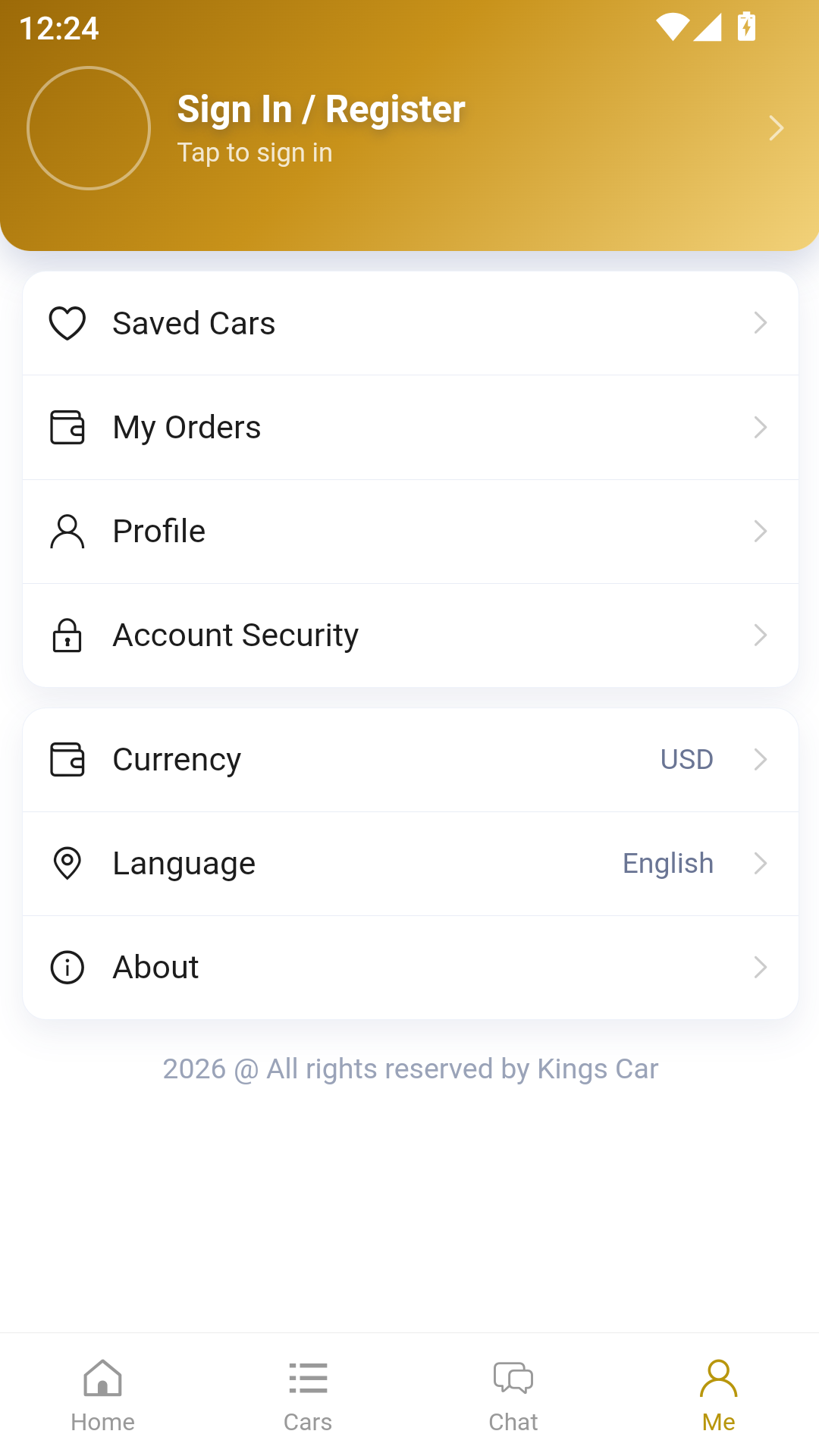Tap the Profile person icon
This screenshot has width=819, height=1456.
[67, 531]
